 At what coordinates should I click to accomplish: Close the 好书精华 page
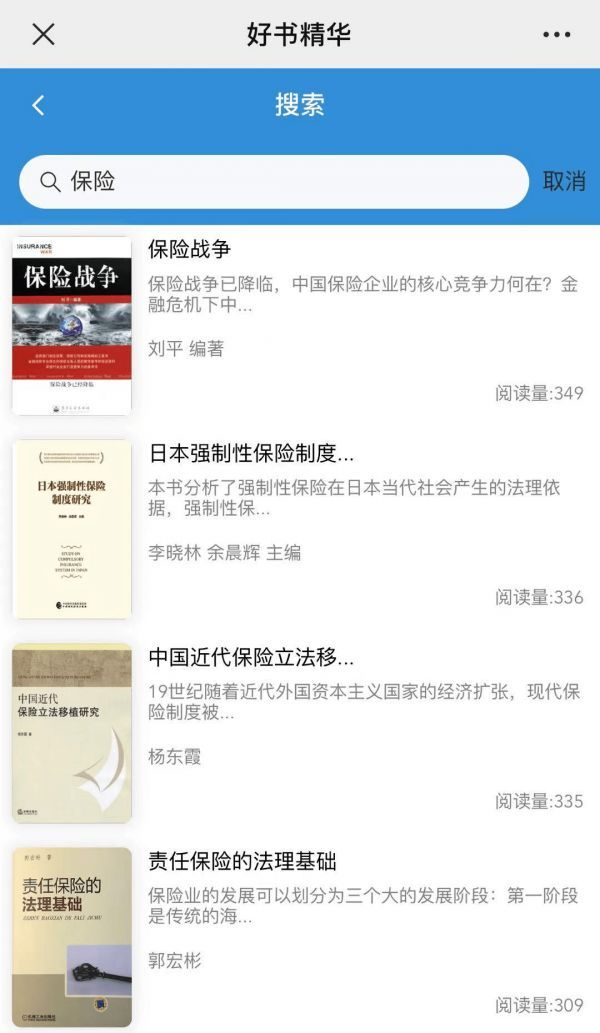[43, 34]
